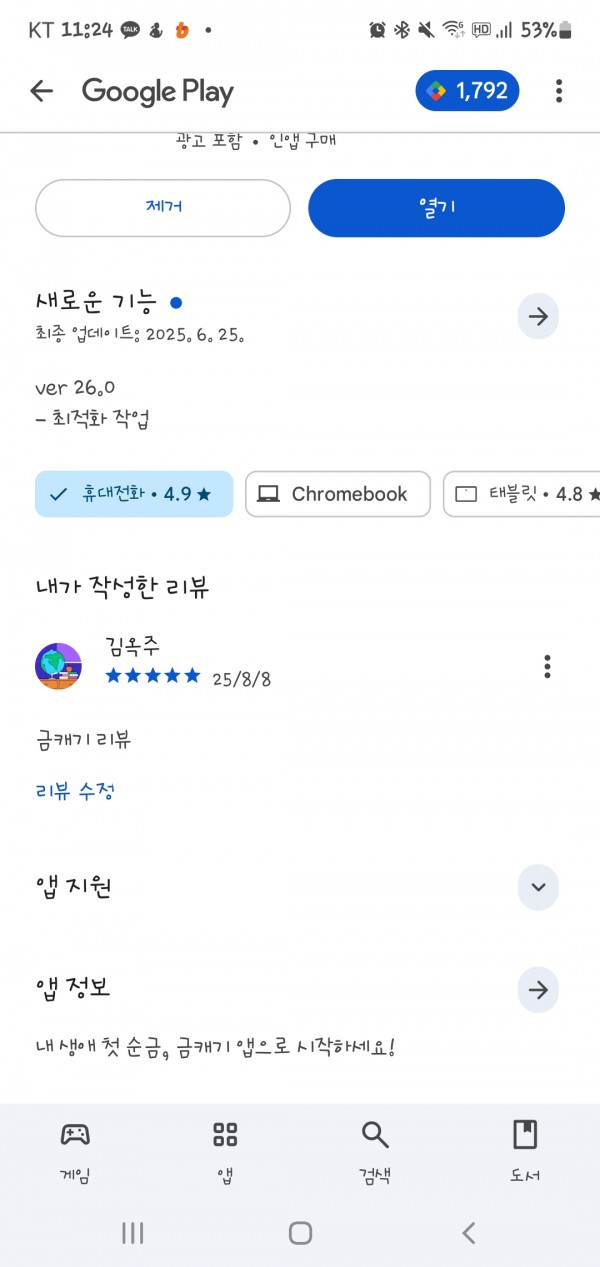Open the 새로운 기능 arrow
The height and width of the screenshot is (1267, 600).
(538, 317)
